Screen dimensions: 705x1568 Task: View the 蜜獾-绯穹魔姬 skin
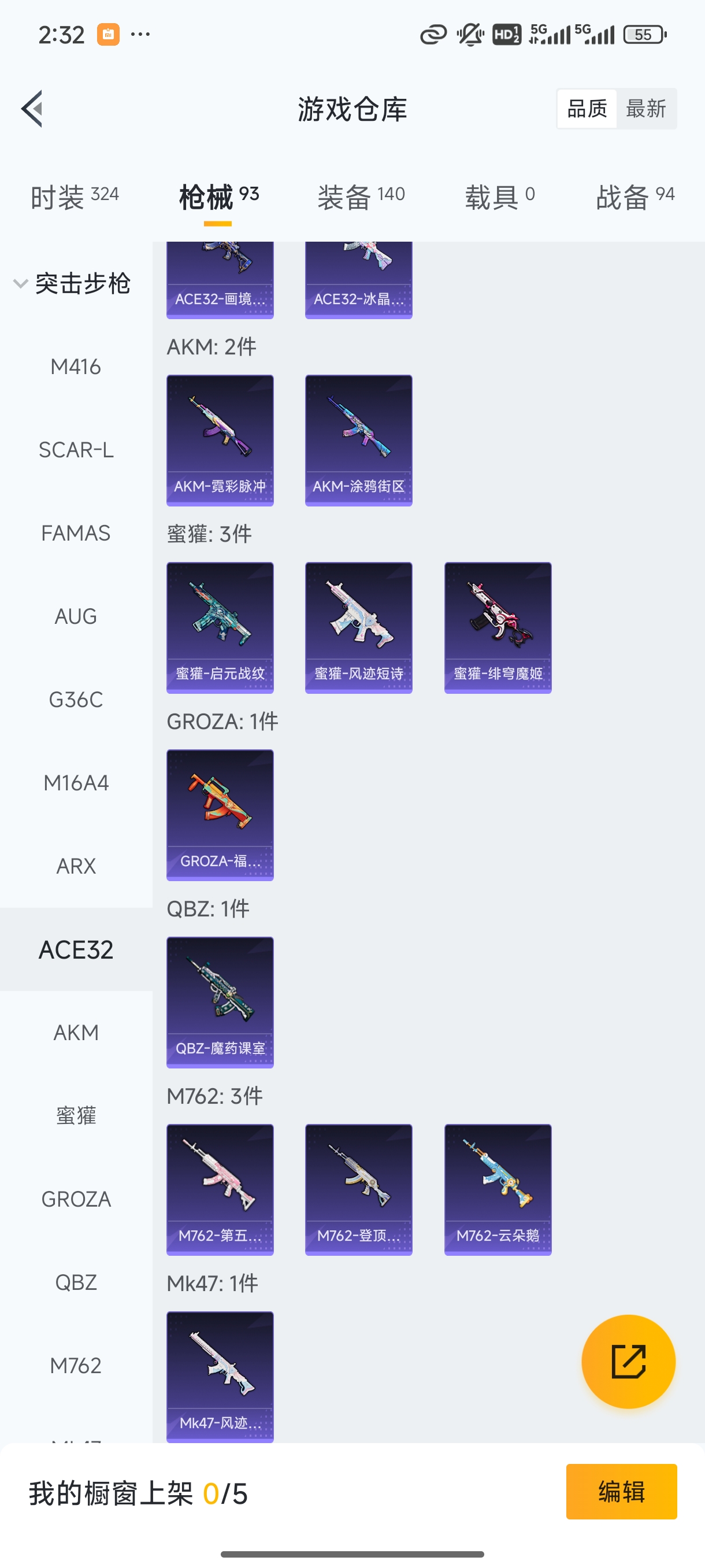tap(498, 627)
